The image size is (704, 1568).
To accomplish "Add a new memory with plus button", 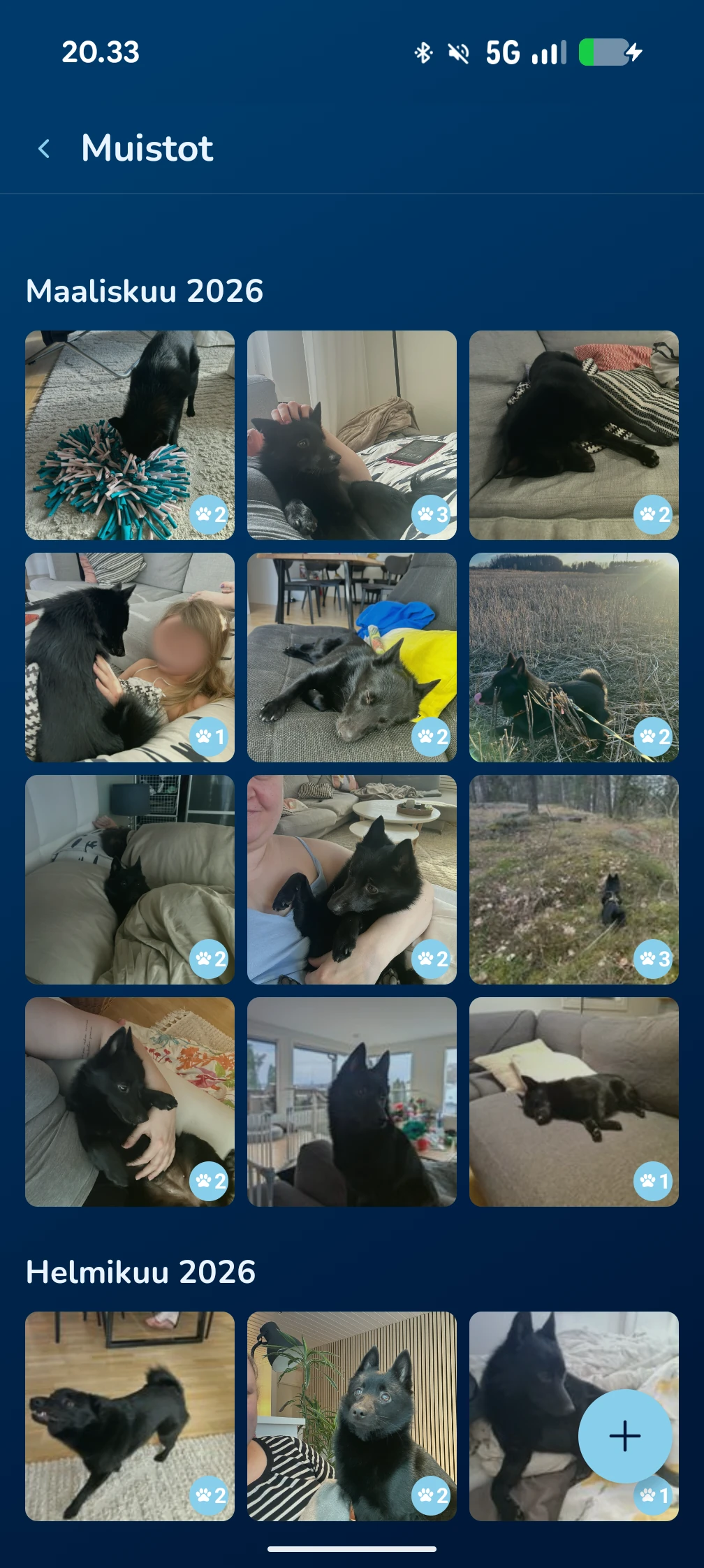I will (624, 1436).
